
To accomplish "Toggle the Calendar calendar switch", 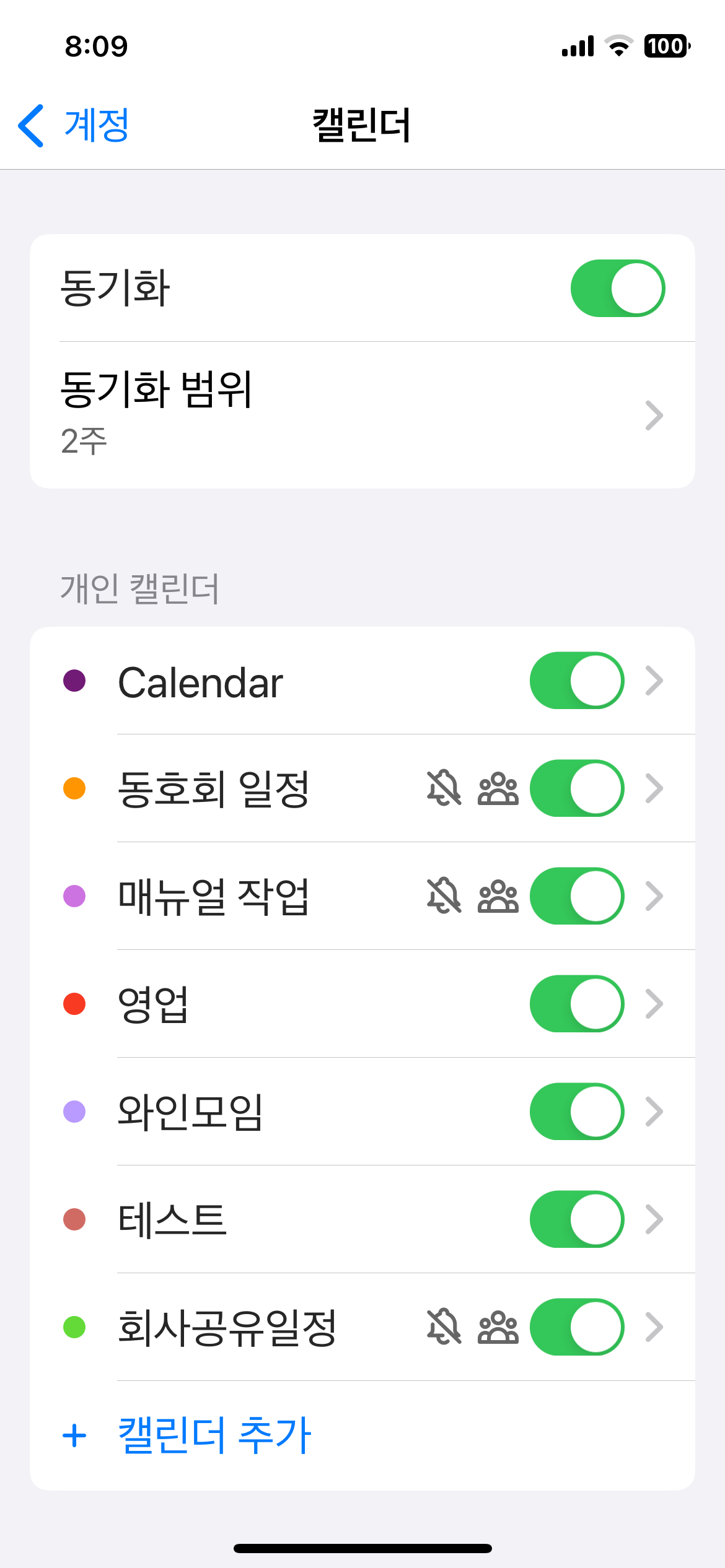I will coord(576,681).
